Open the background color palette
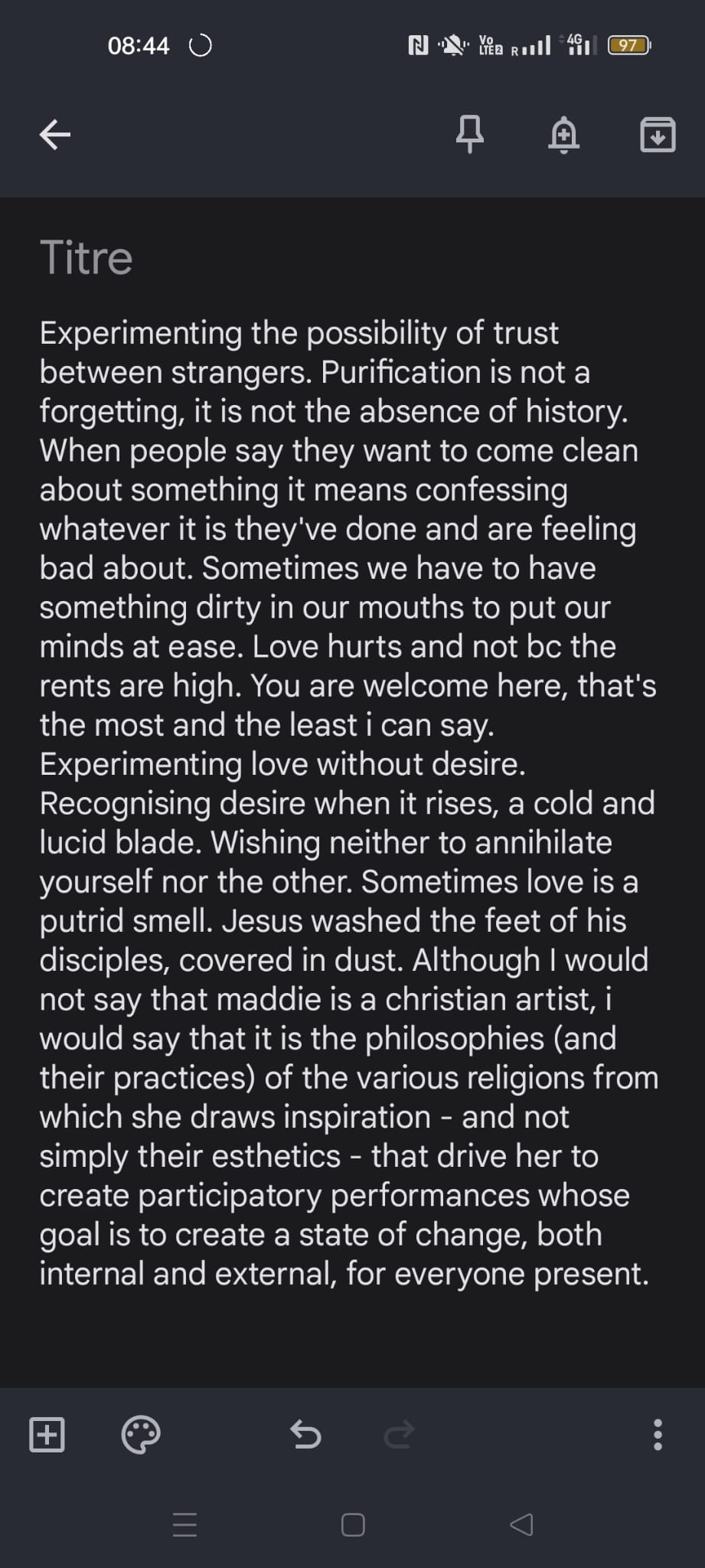705x1568 pixels. [141, 1435]
